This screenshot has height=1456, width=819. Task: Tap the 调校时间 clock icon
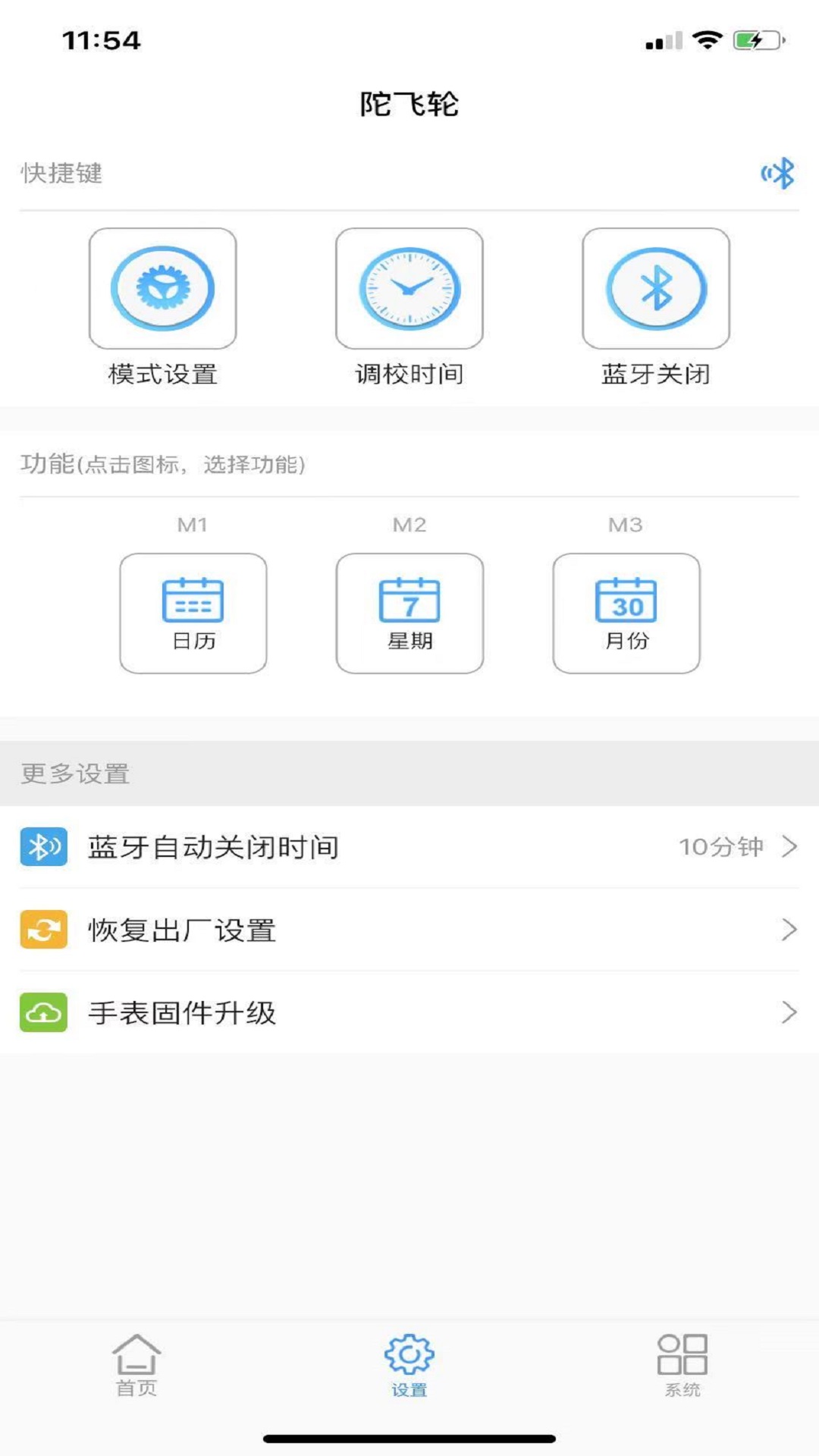coord(409,289)
